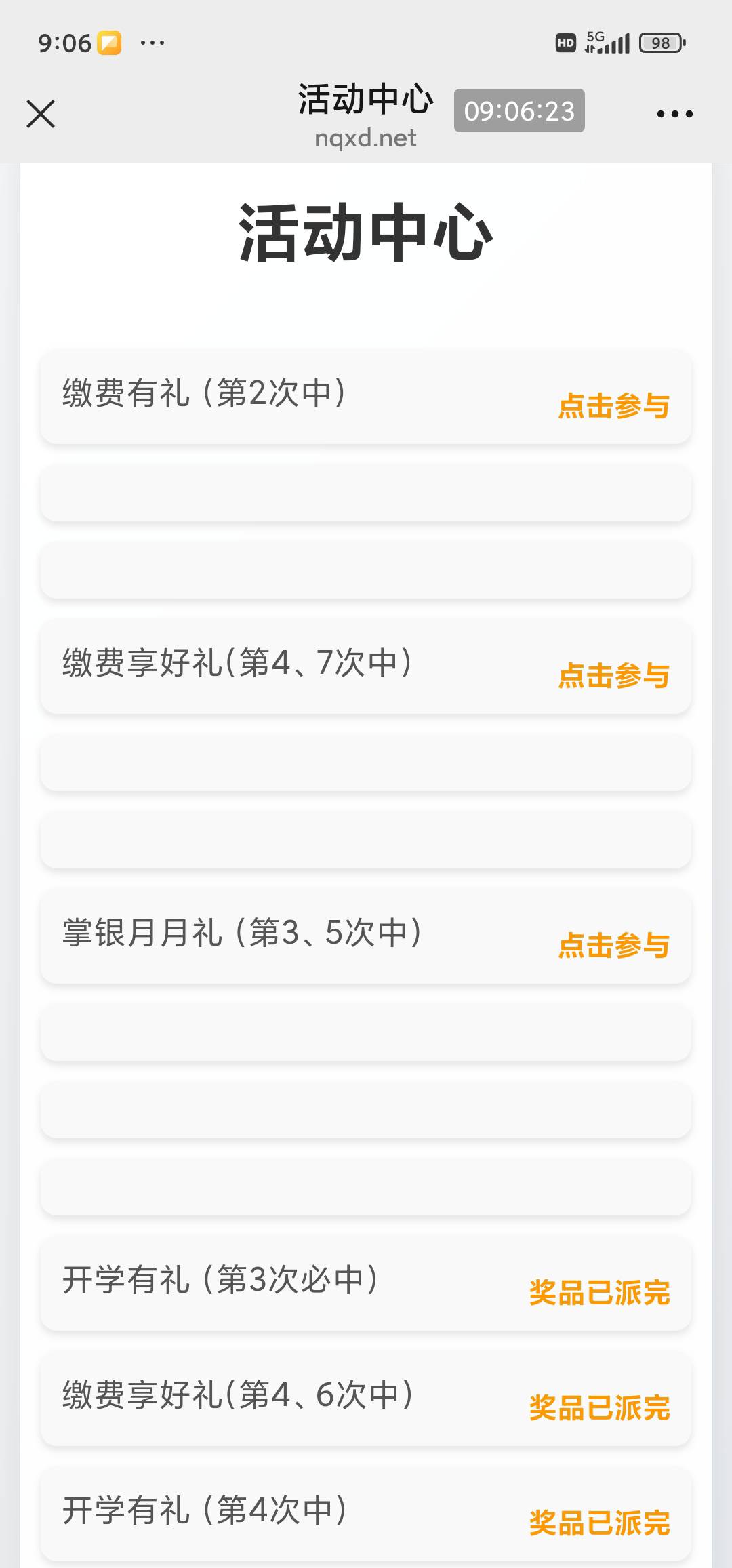Screen dimensions: 732x1568
Task: Tap 点击参与 for 掌银月月礼（第3、5次中）
Action: [613, 945]
